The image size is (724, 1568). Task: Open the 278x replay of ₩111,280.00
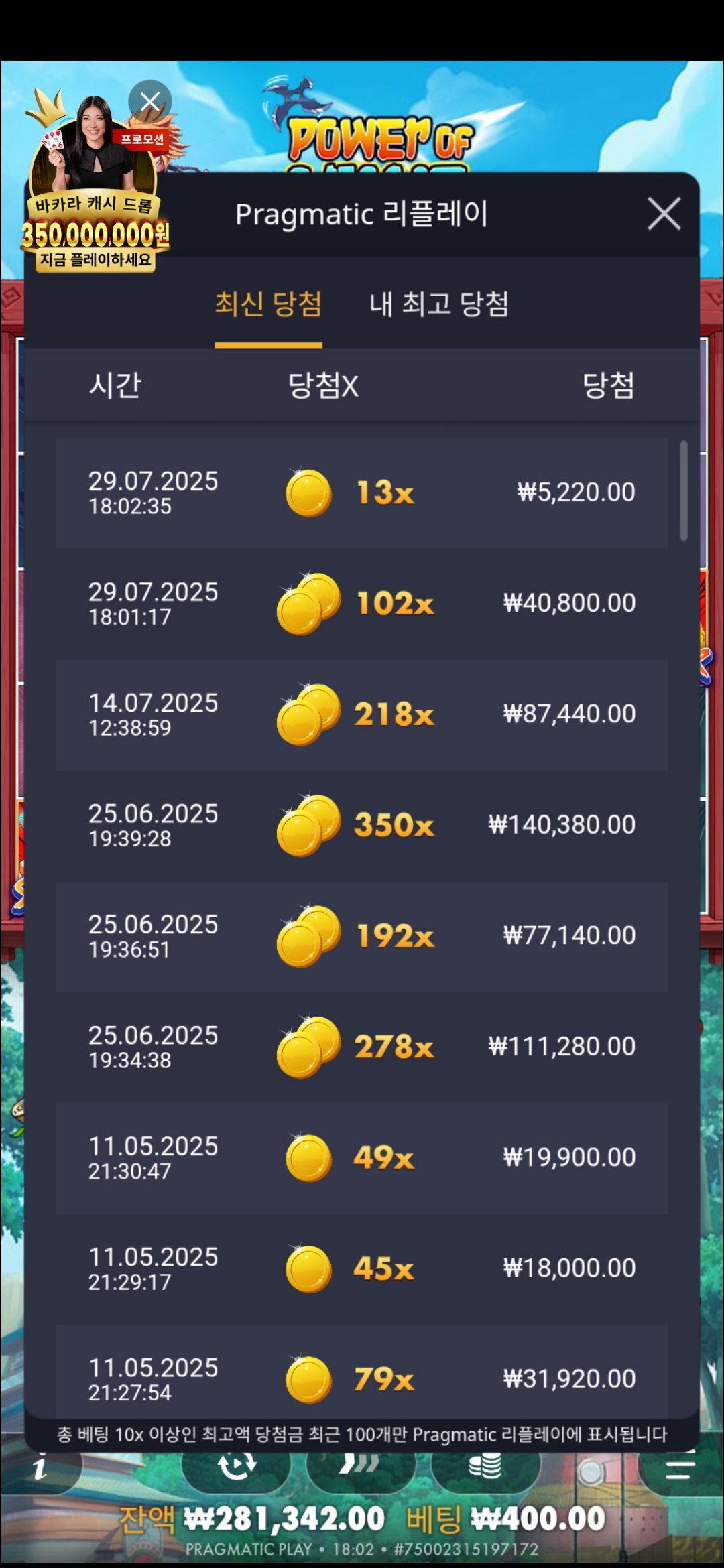(362, 1047)
